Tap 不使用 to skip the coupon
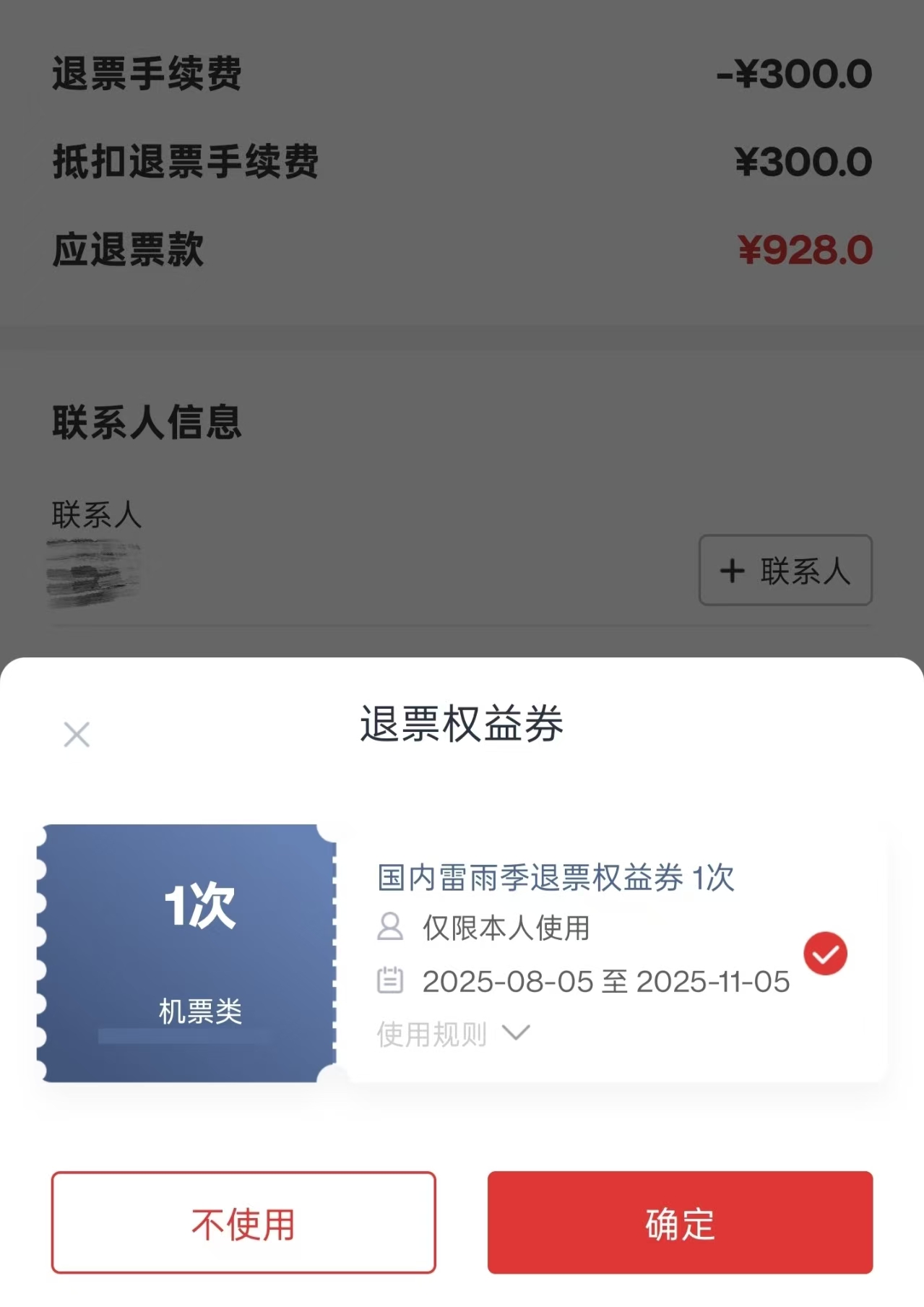Image resolution: width=924 pixels, height=1307 pixels. coord(243,1222)
